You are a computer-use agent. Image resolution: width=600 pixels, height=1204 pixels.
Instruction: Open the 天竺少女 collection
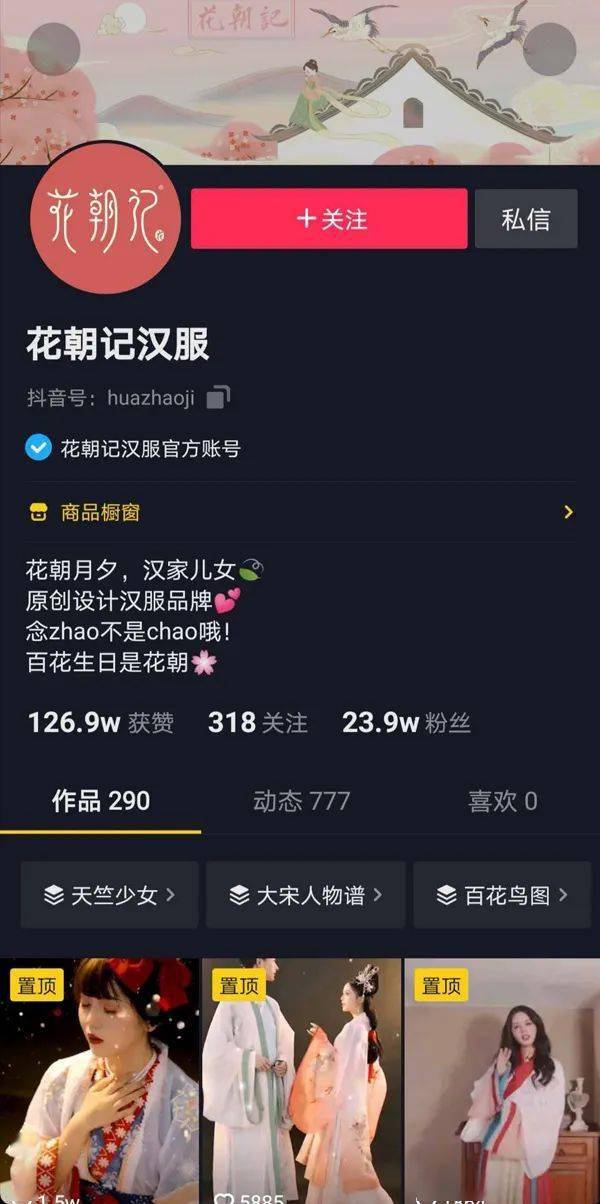[109, 895]
